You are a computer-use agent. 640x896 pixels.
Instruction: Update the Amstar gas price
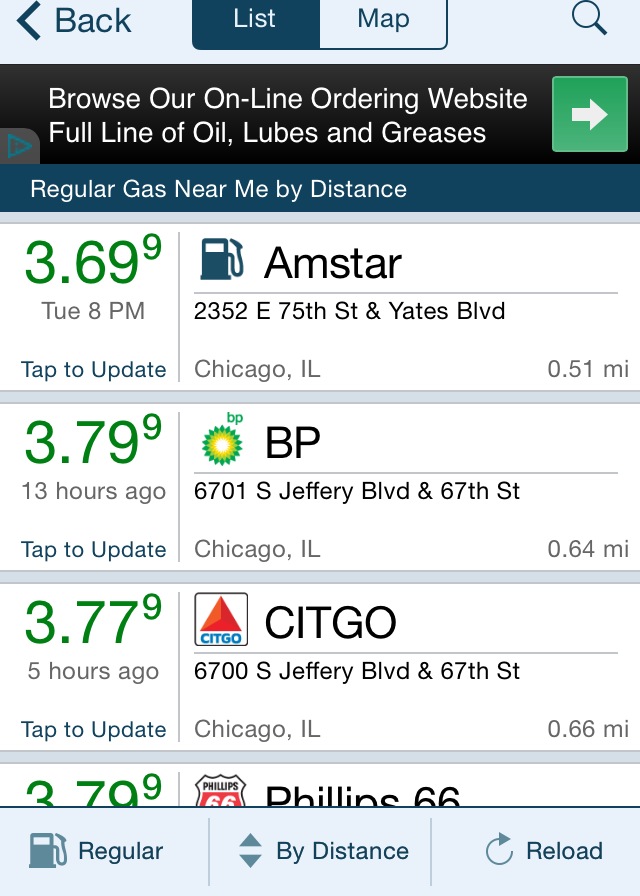[x=93, y=369]
